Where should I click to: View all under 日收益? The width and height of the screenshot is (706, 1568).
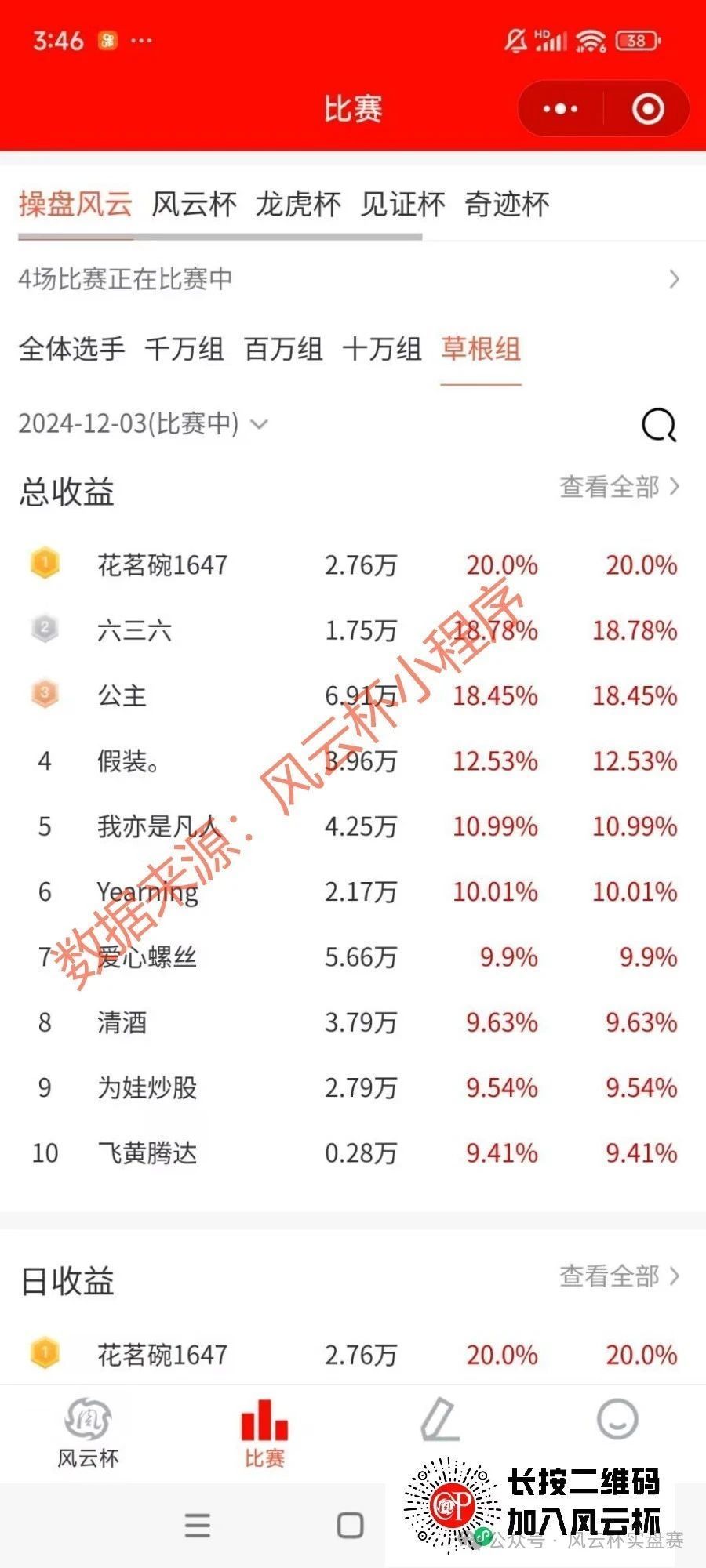619,1276
